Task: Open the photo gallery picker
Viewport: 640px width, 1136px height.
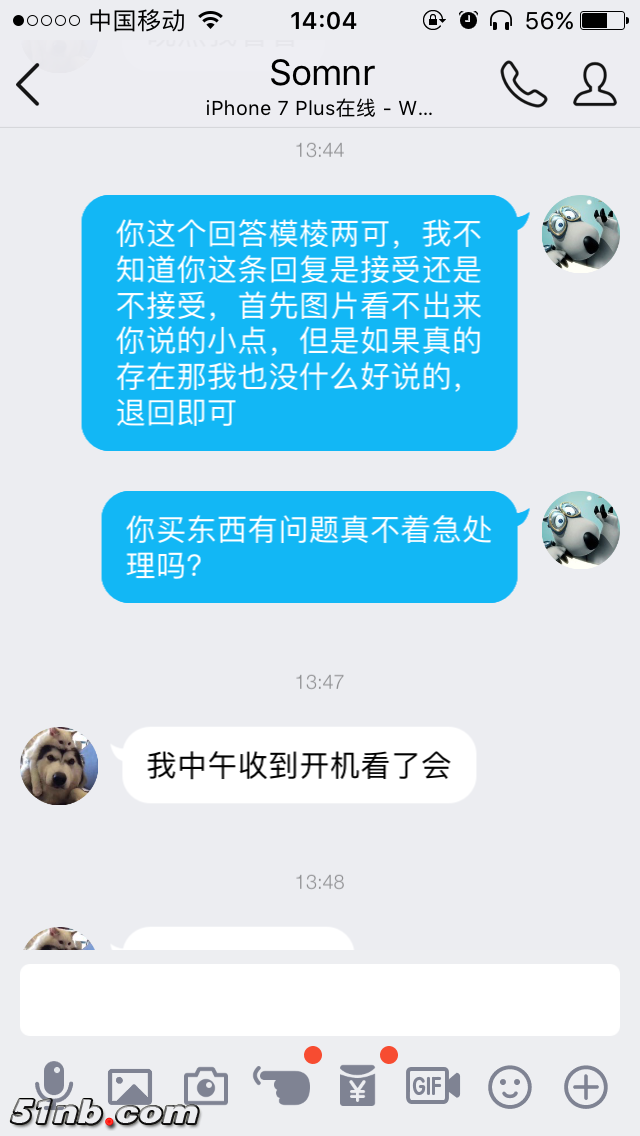Action: coord(130,1086)
